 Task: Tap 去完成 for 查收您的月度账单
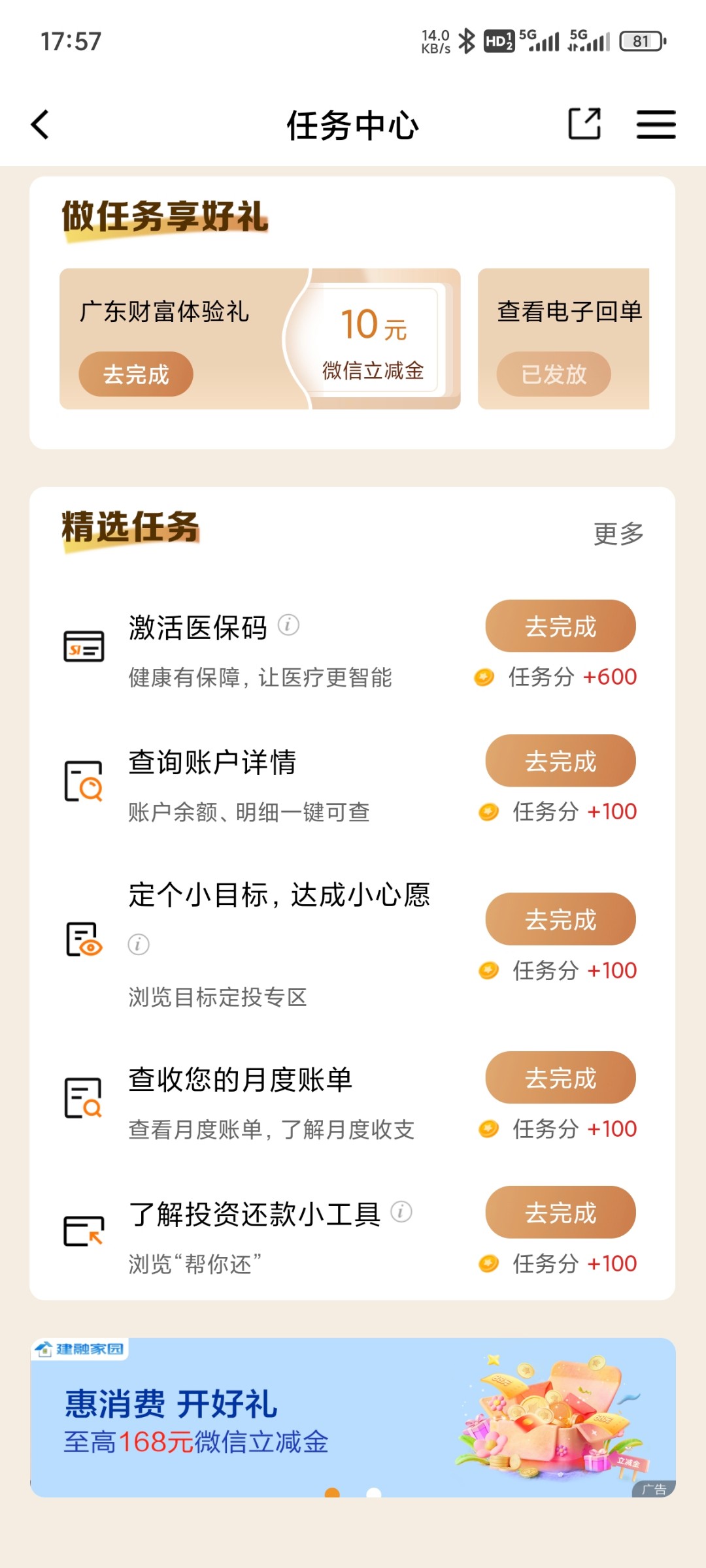coord(560,1077)
